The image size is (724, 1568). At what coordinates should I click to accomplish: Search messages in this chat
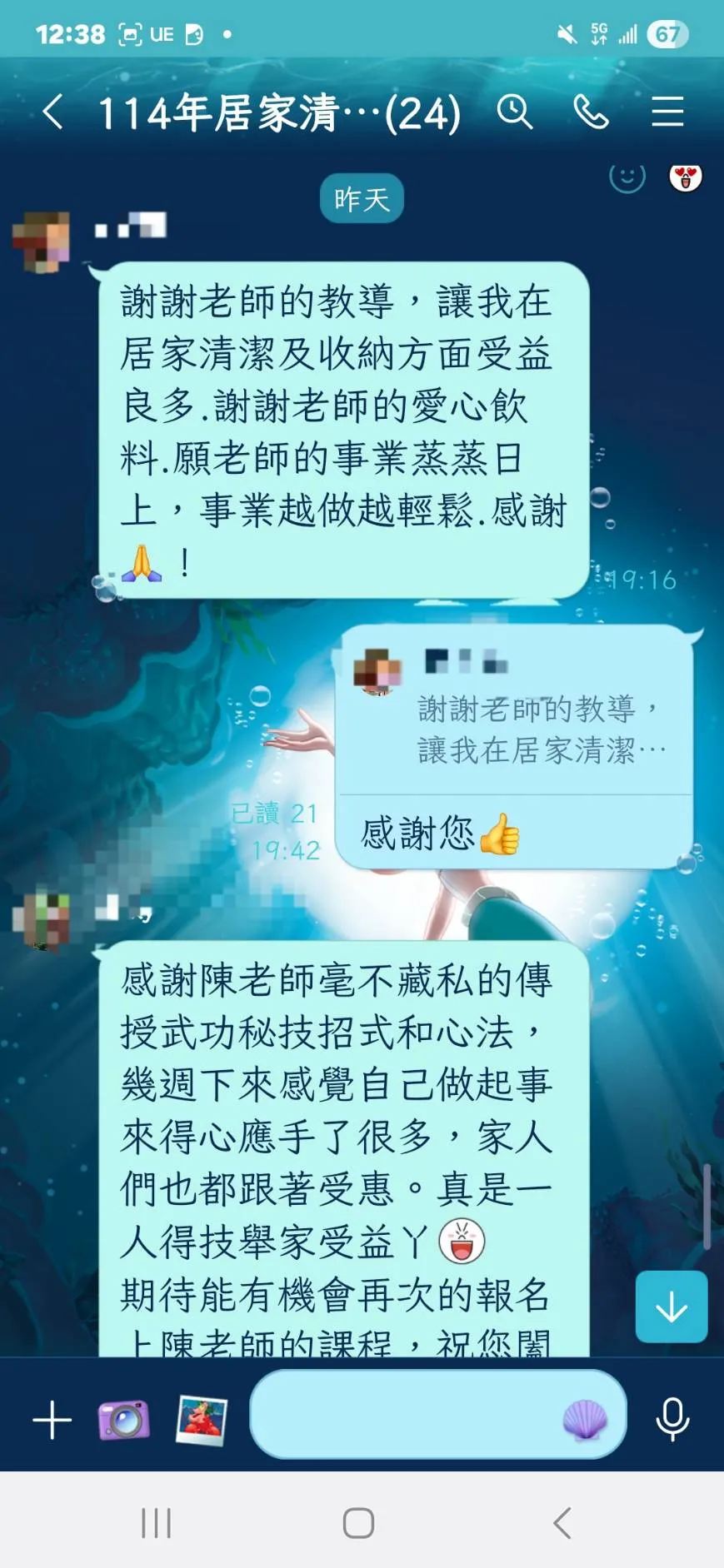[515, 112]
